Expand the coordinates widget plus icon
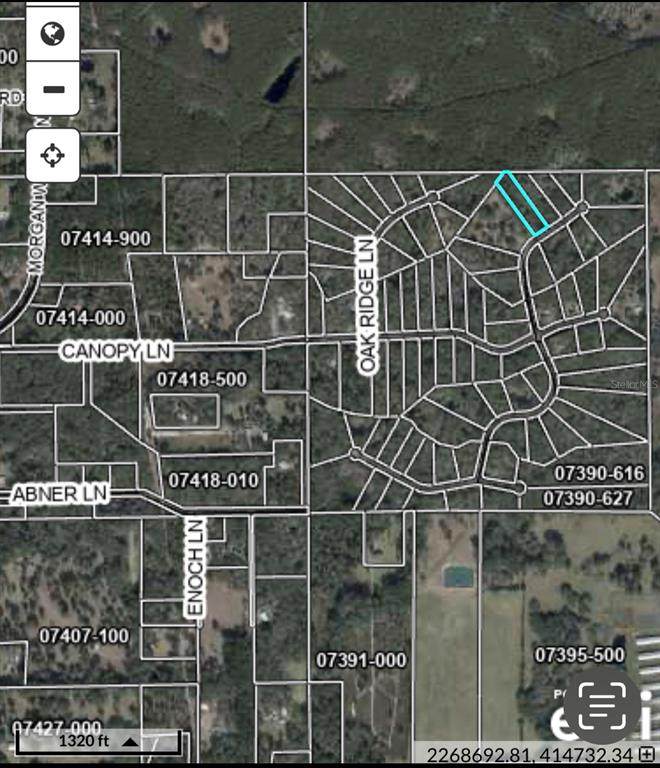Image resolution: width=660 pixels, height=768 pixels. 648,754
